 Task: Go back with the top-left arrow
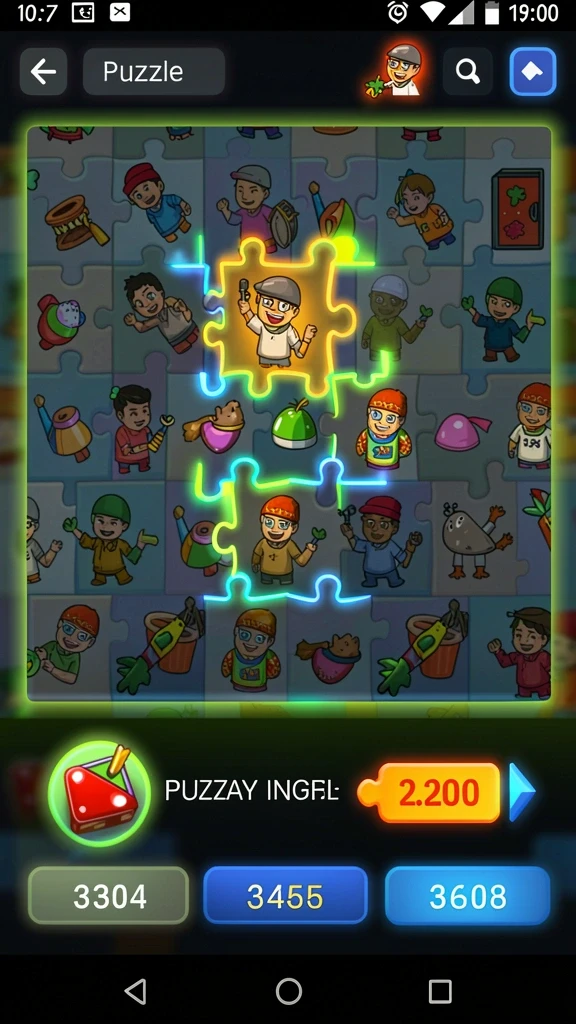43,72
